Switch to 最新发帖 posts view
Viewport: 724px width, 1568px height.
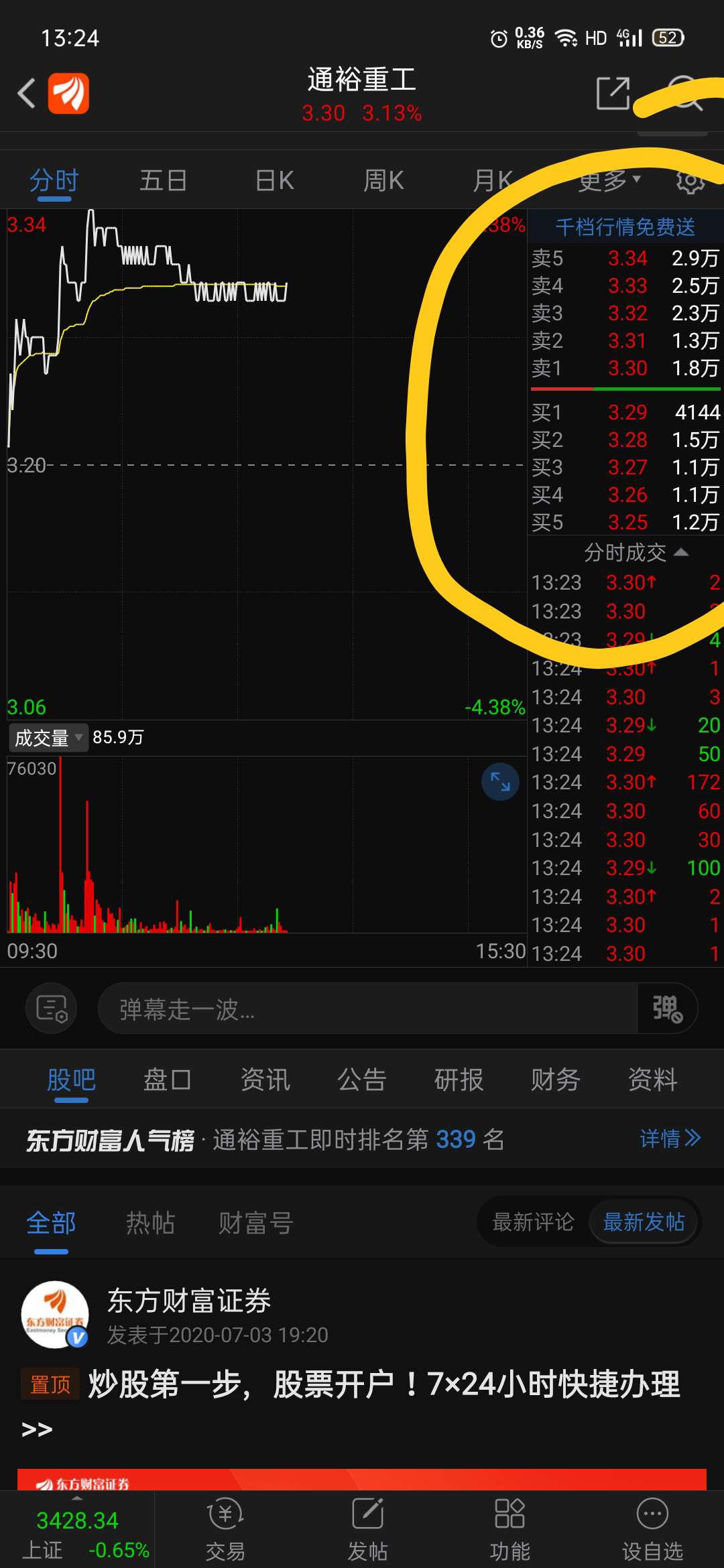click(x=643, y=1222)
